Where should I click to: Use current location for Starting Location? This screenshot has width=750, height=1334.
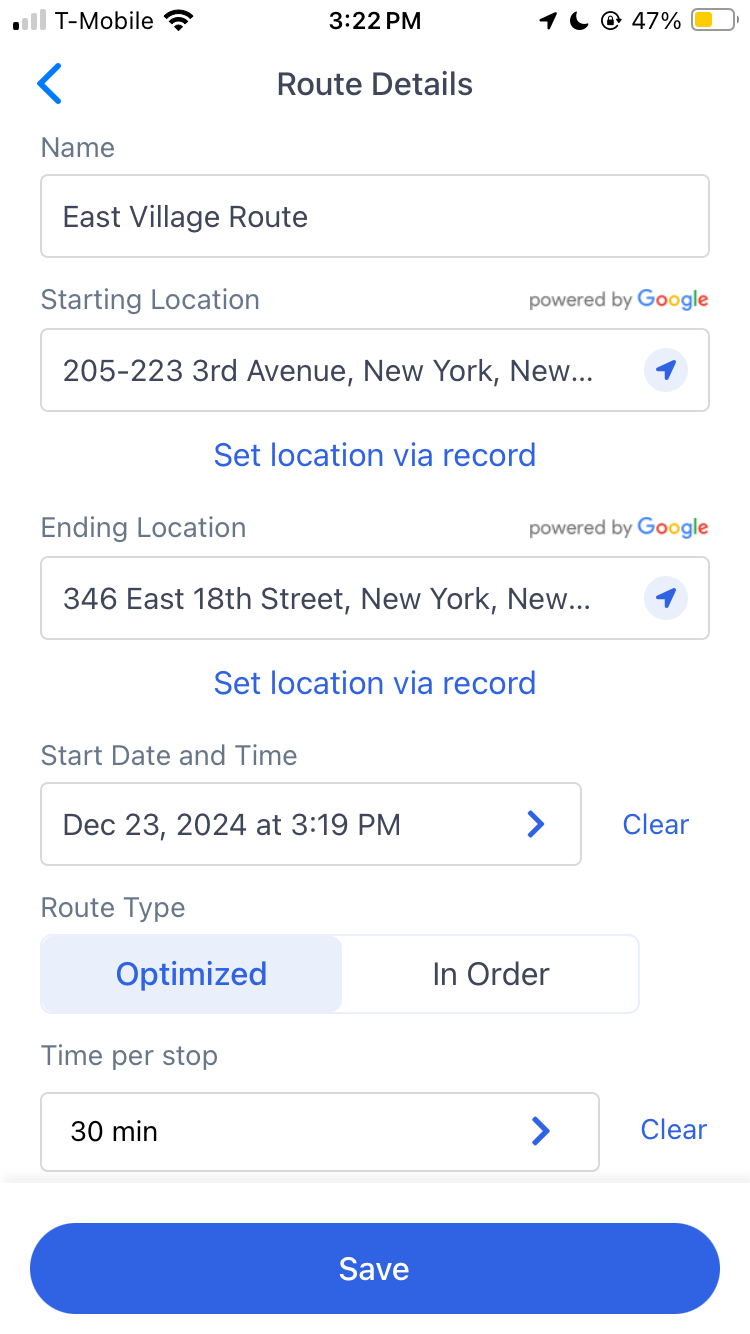coord(665,371)
